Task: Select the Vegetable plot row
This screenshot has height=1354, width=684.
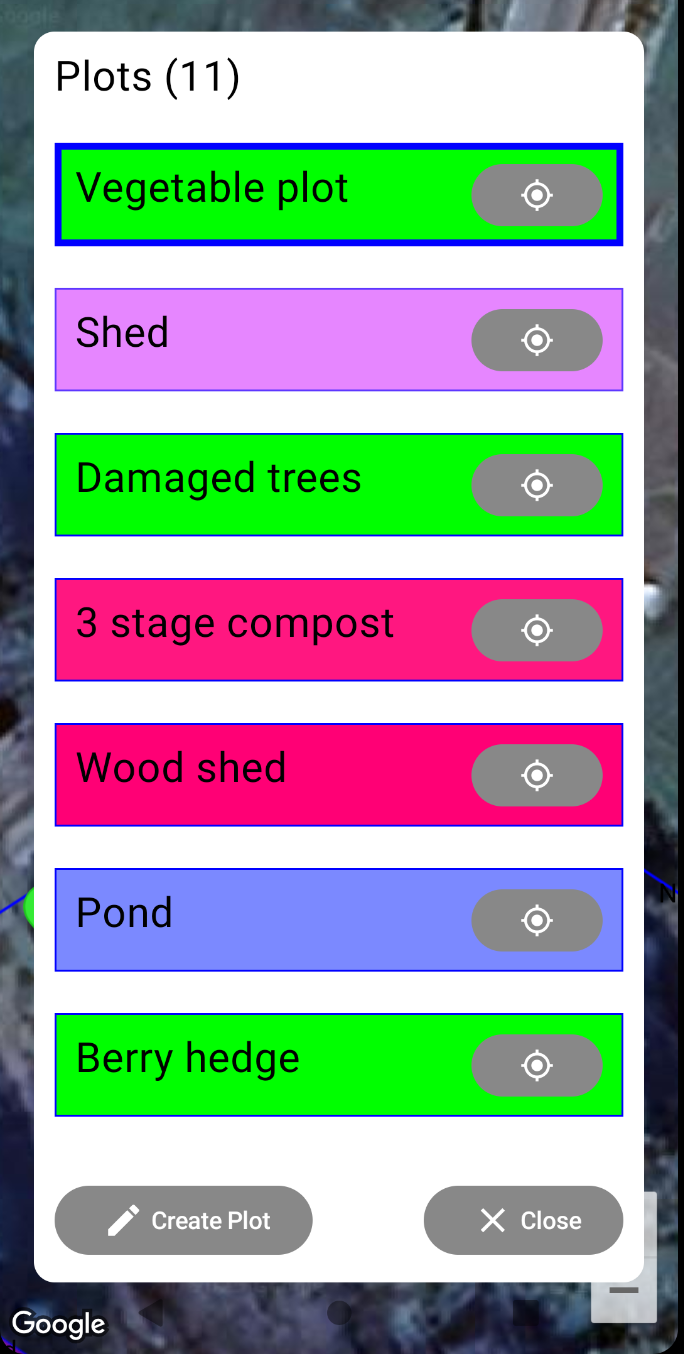Action: [x=250, y=194]
